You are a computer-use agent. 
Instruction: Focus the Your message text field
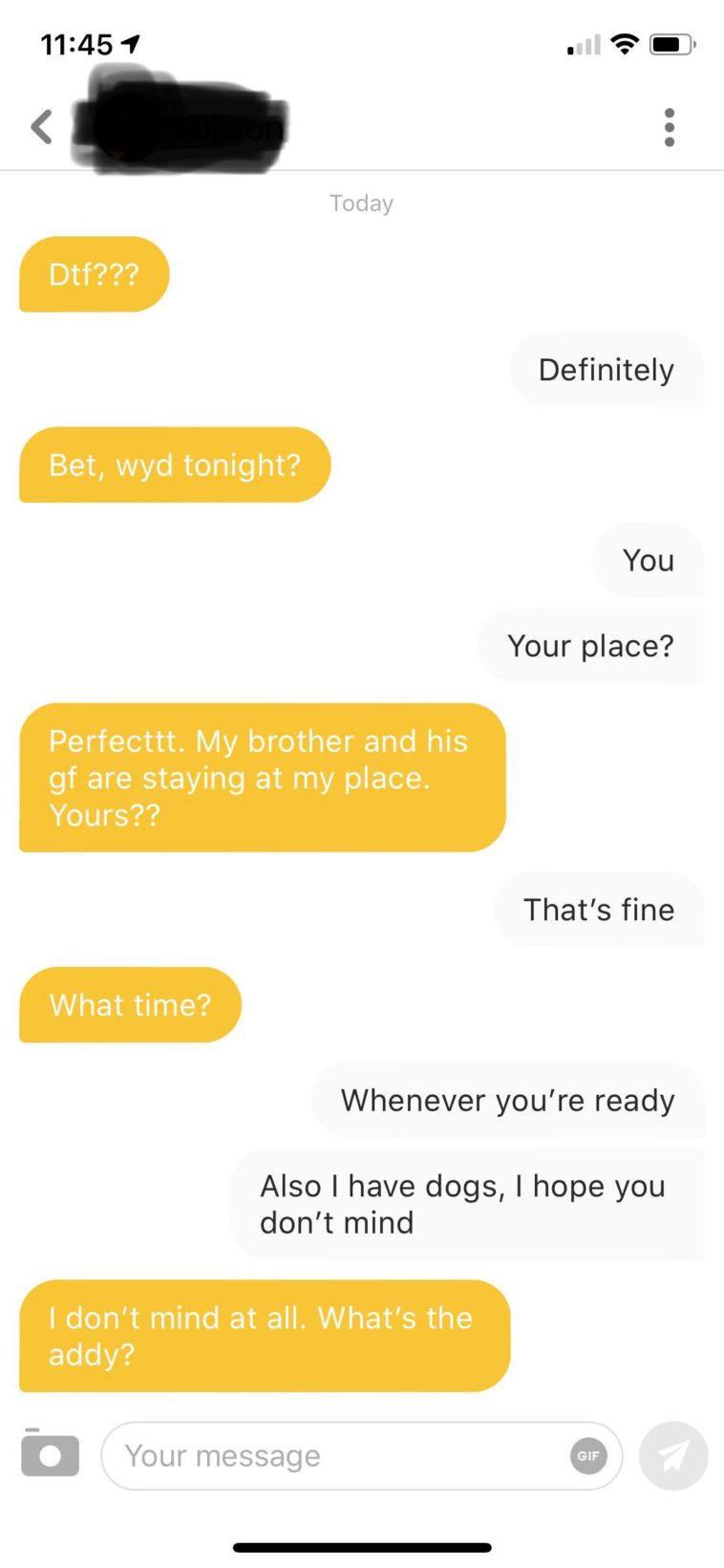(x=334, y=1455)
